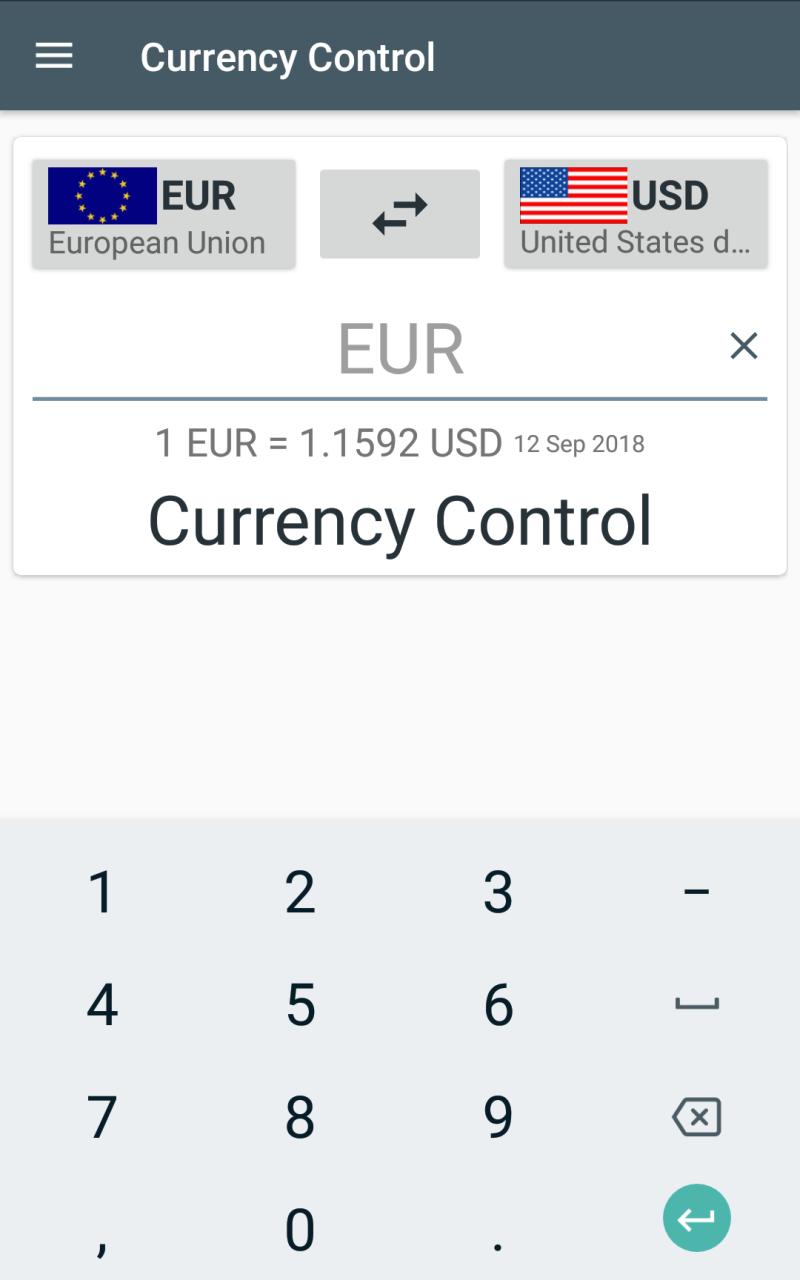The image size is (800, 1280).
Task: Open the navigation drawer menu
Action: pos(53,55)
